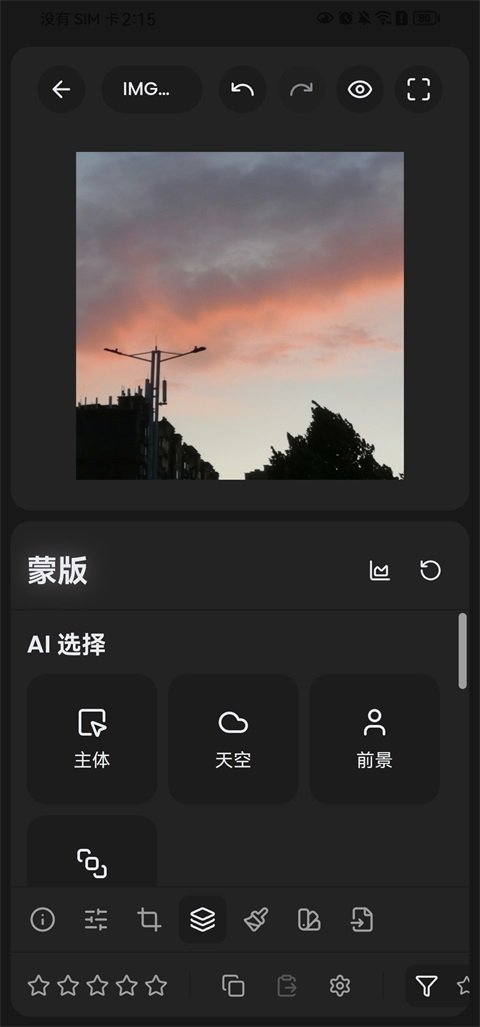Screen dimensions: 480x1027
Task: Open settings gear in bottom bar
Action: (339, 985)
